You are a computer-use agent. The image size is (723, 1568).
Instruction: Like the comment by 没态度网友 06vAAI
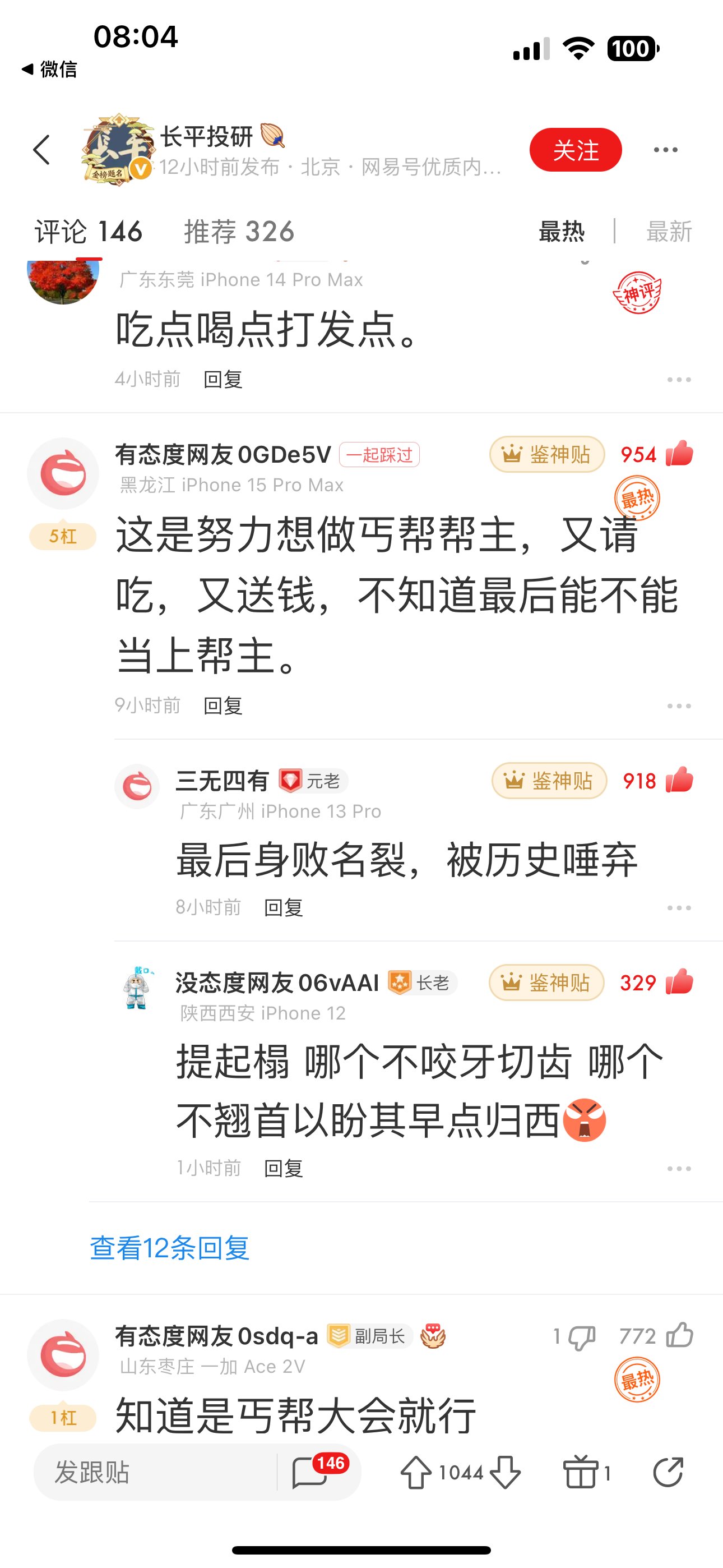(679, 983)
